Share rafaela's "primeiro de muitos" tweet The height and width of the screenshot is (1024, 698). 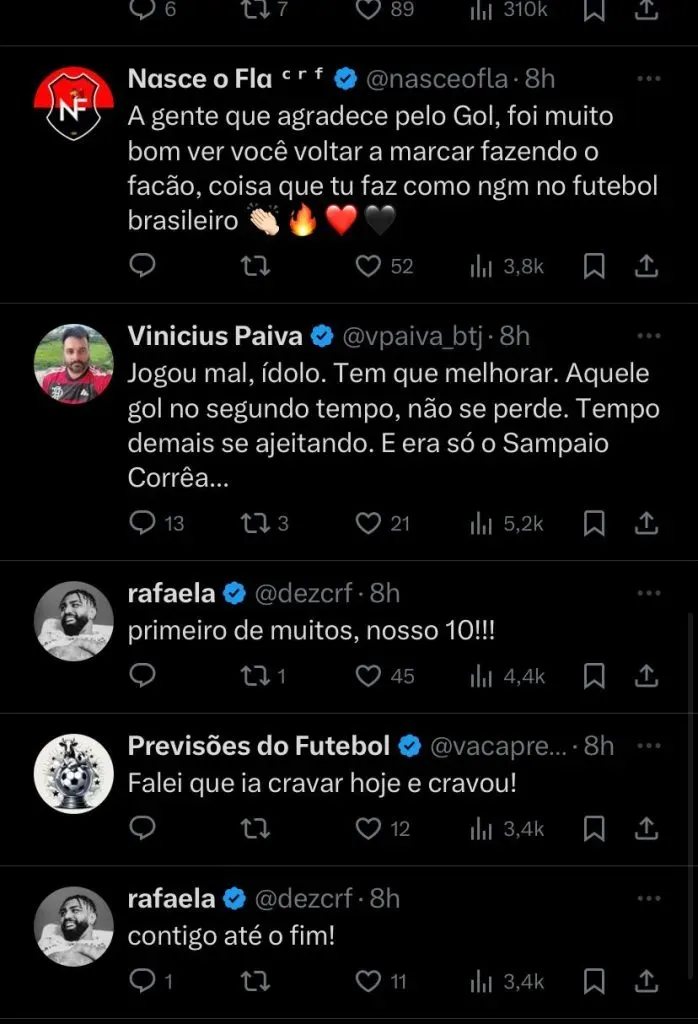646,676
